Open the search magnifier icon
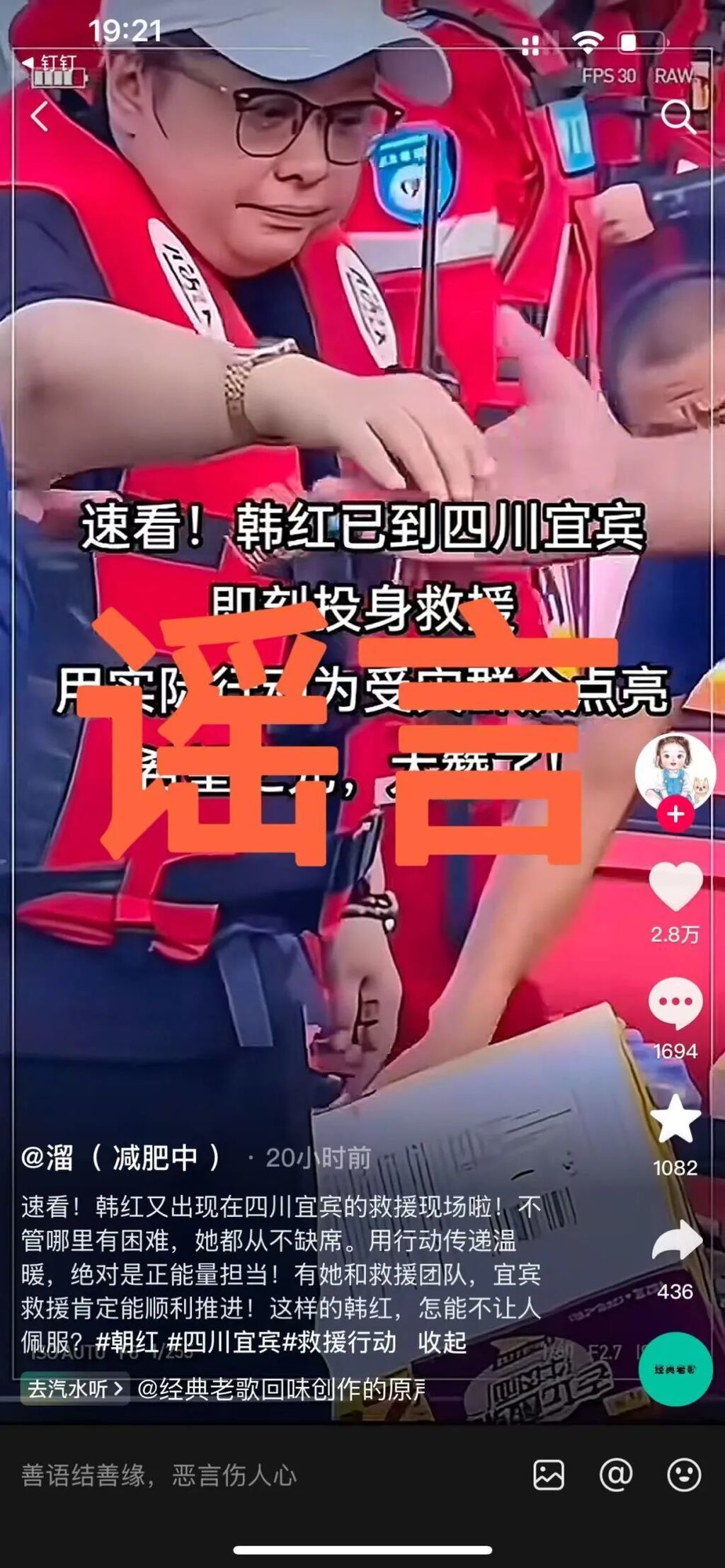 677,117
